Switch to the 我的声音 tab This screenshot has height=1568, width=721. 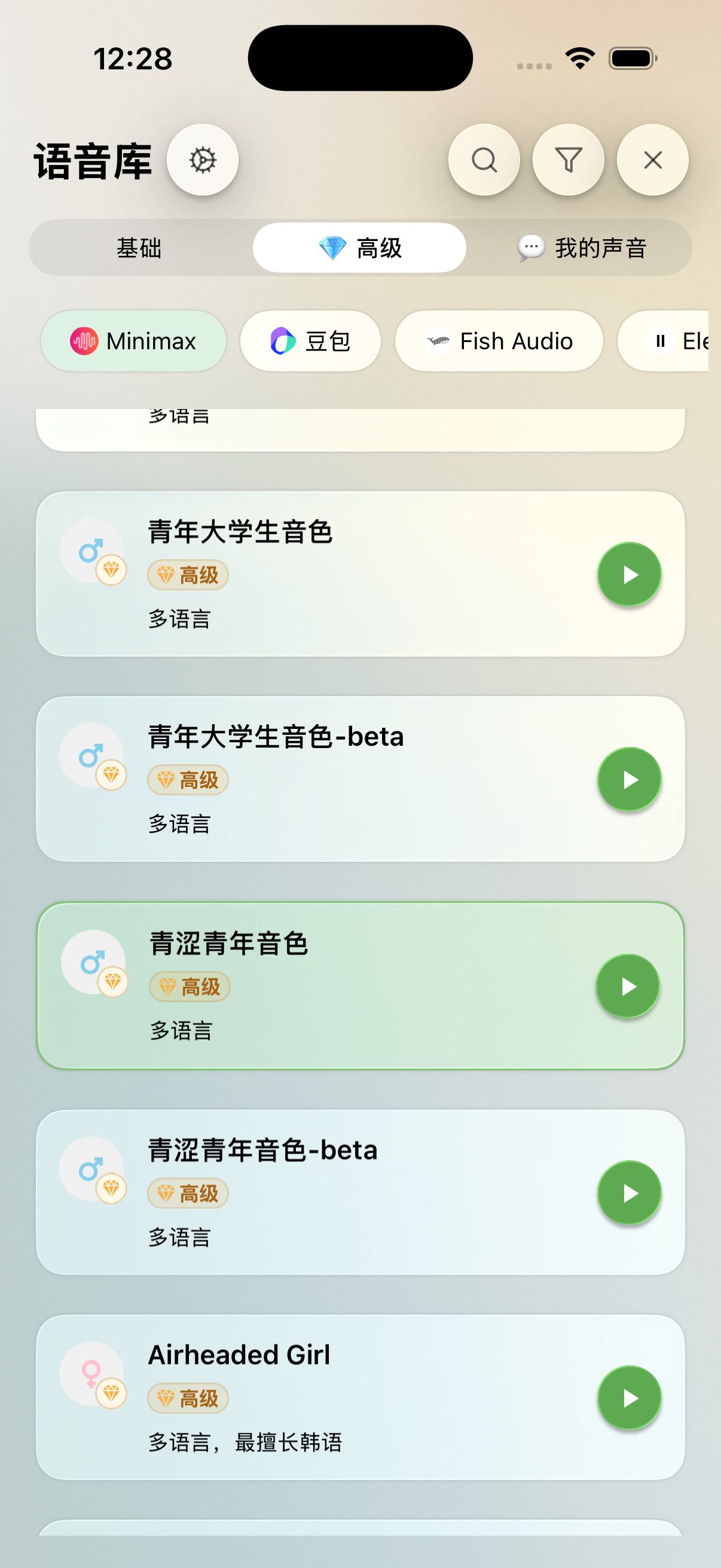pos(581,248)
